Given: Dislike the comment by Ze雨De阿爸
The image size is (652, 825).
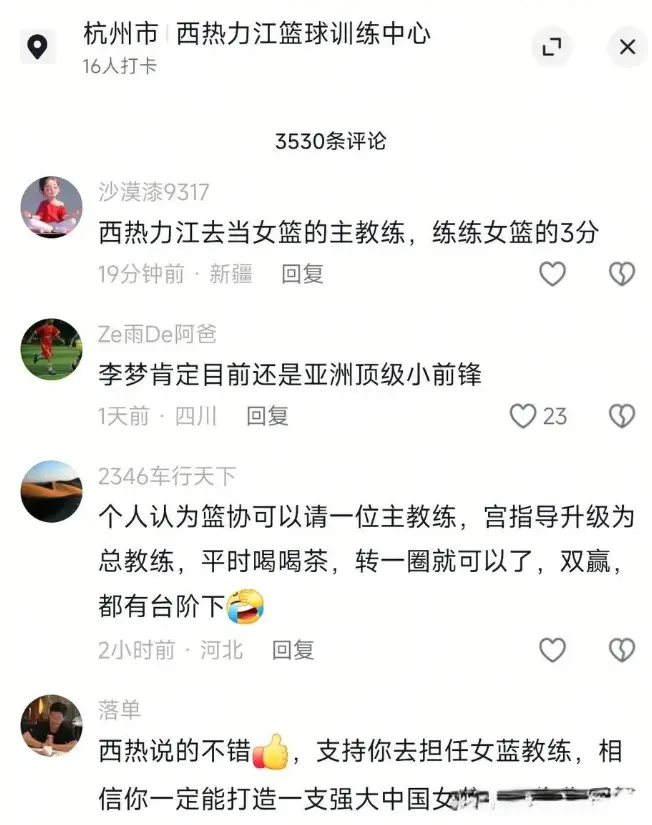Looking at the screenshot, I should tap(622, 416).
